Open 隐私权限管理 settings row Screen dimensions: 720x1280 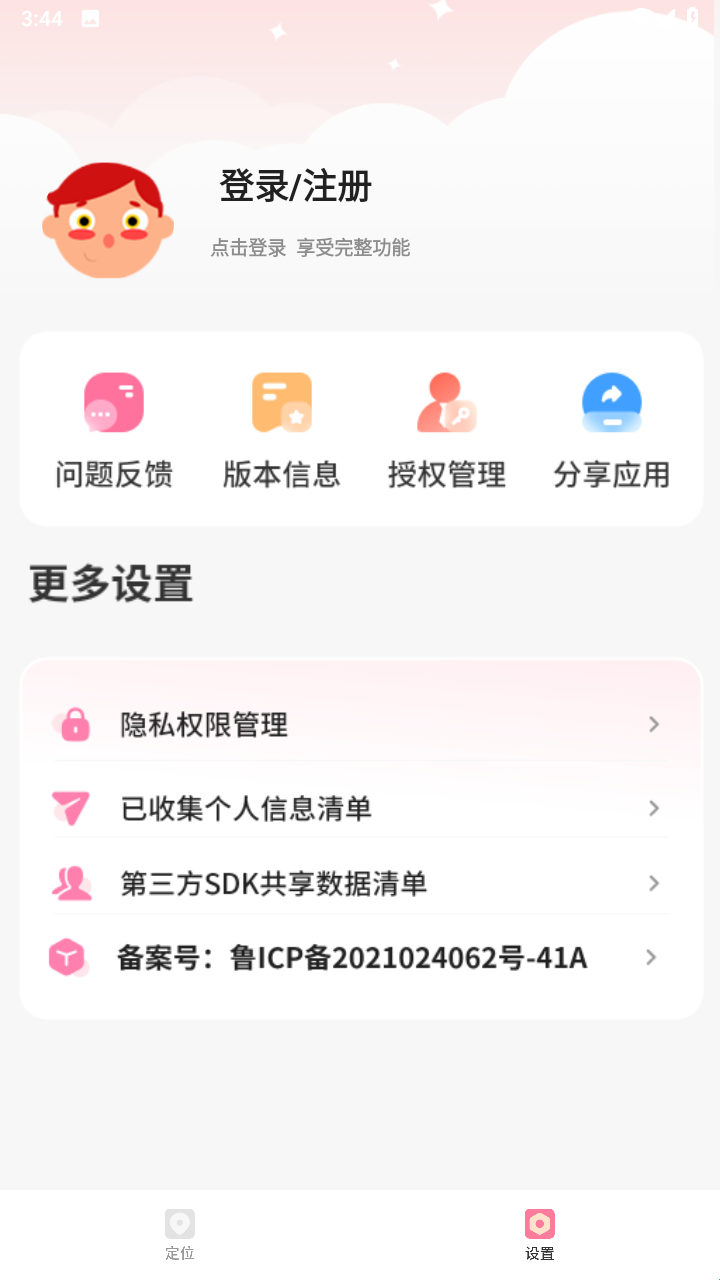coord(360,724)
